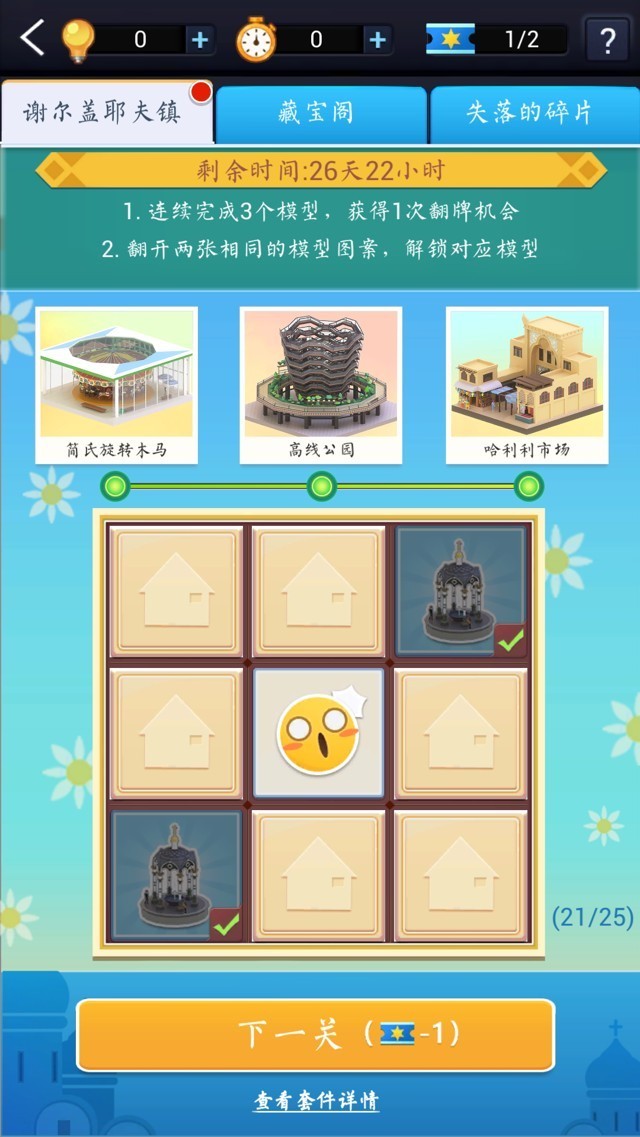Add more lightbulb hints with plus
This screenshot has width=640, height=1137.
point(200,40)
